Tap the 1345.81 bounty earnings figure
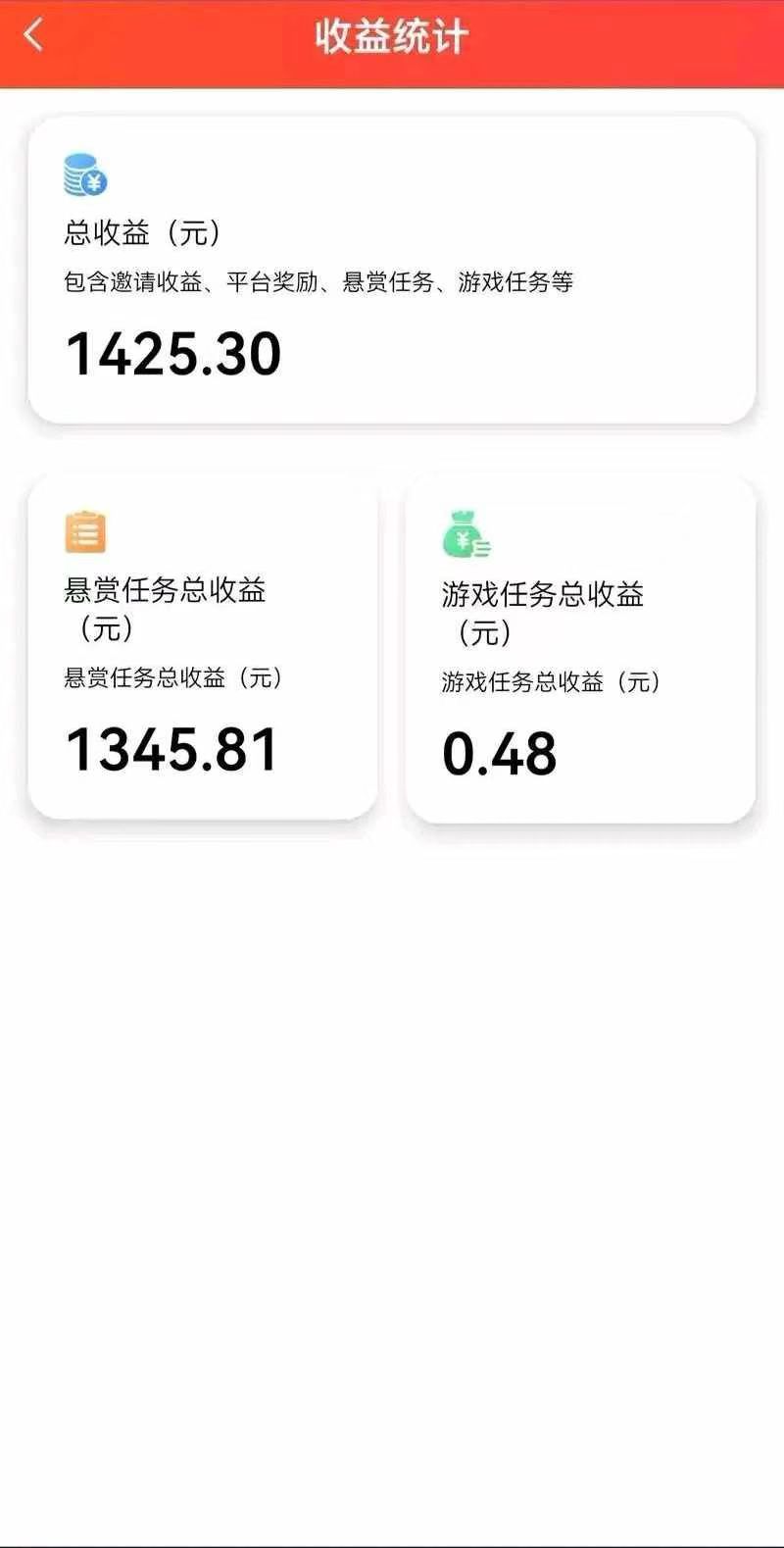Screen dimensions: 784x1548 [174, 750]
